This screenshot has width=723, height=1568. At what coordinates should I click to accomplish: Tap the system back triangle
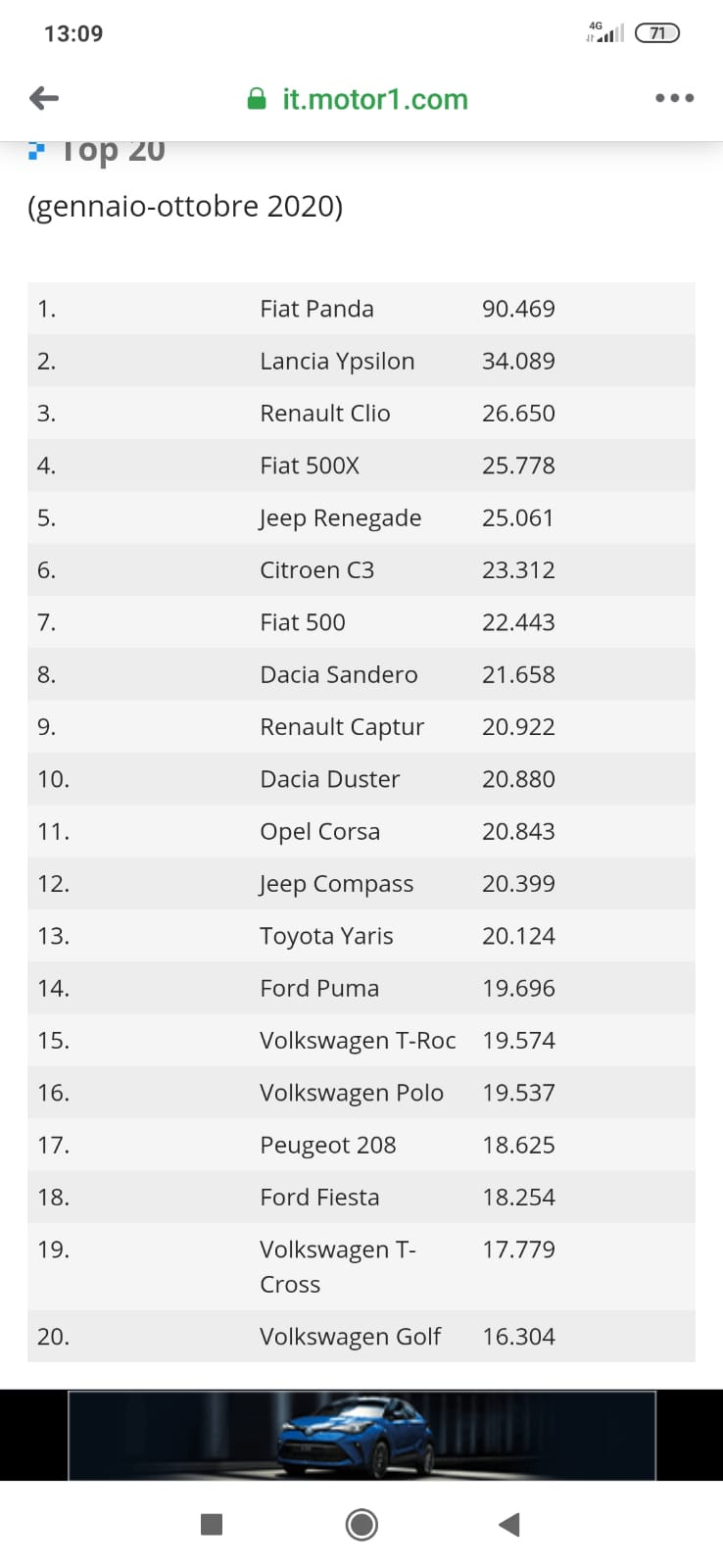[509, 1524]
